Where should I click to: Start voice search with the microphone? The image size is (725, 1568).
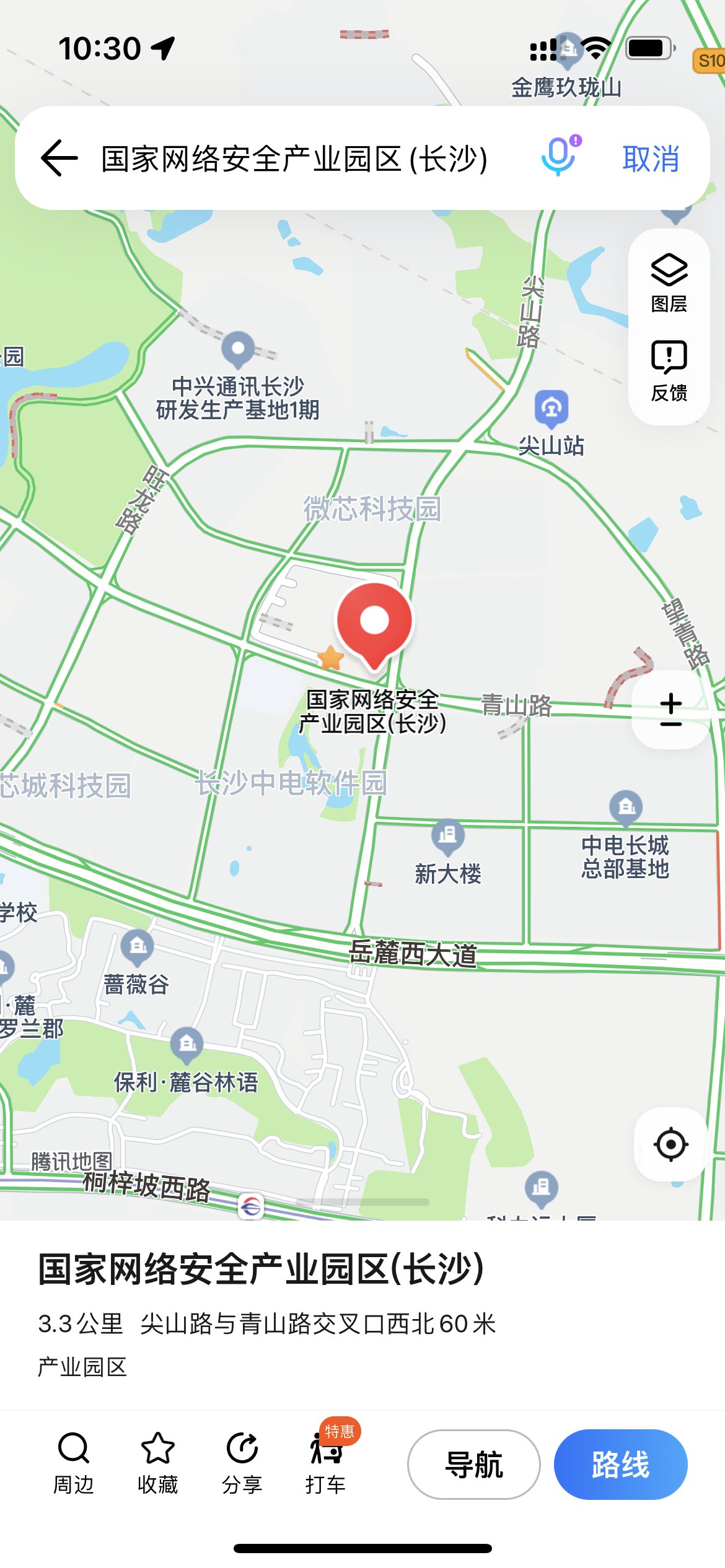tap(559, 156)
